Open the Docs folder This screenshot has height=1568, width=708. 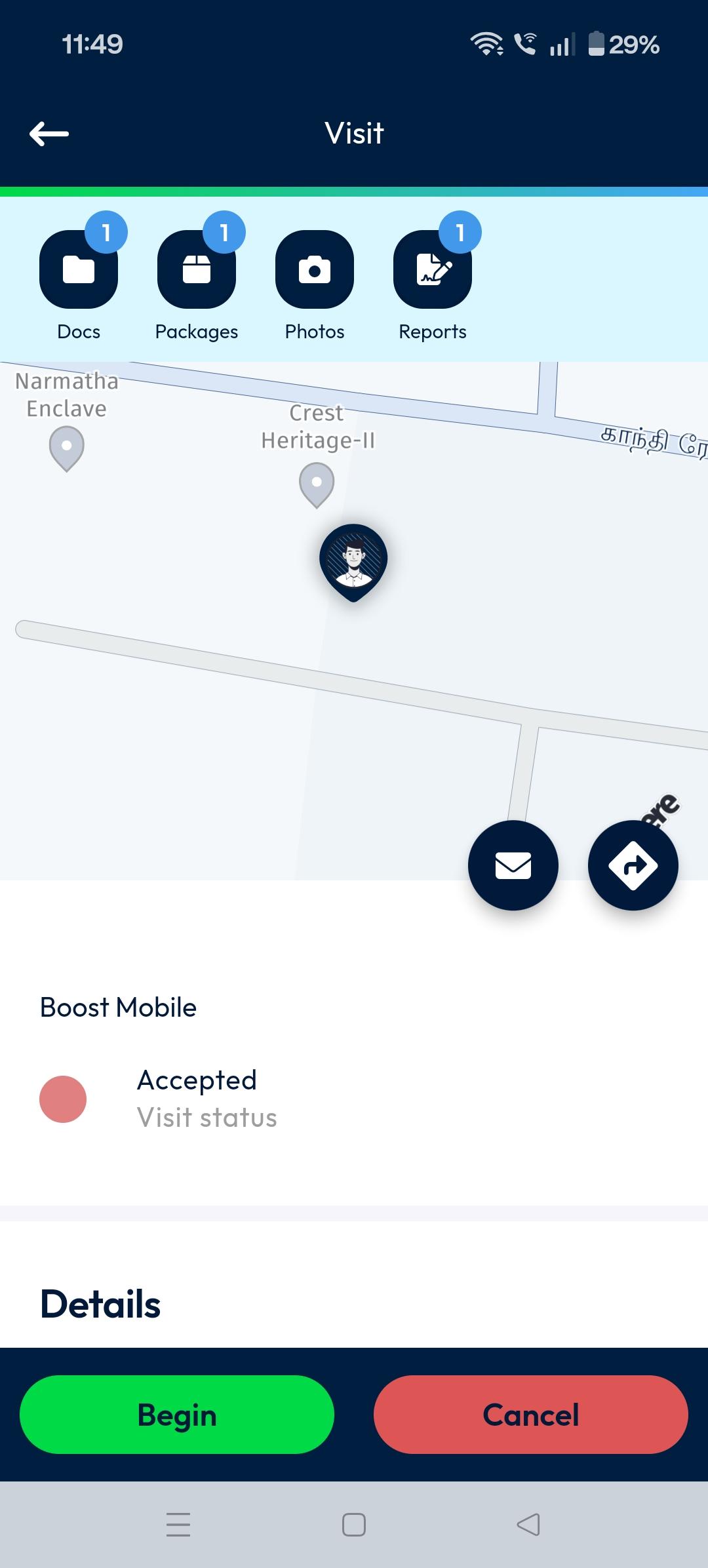pyautogui.click(x=79, y=269)
